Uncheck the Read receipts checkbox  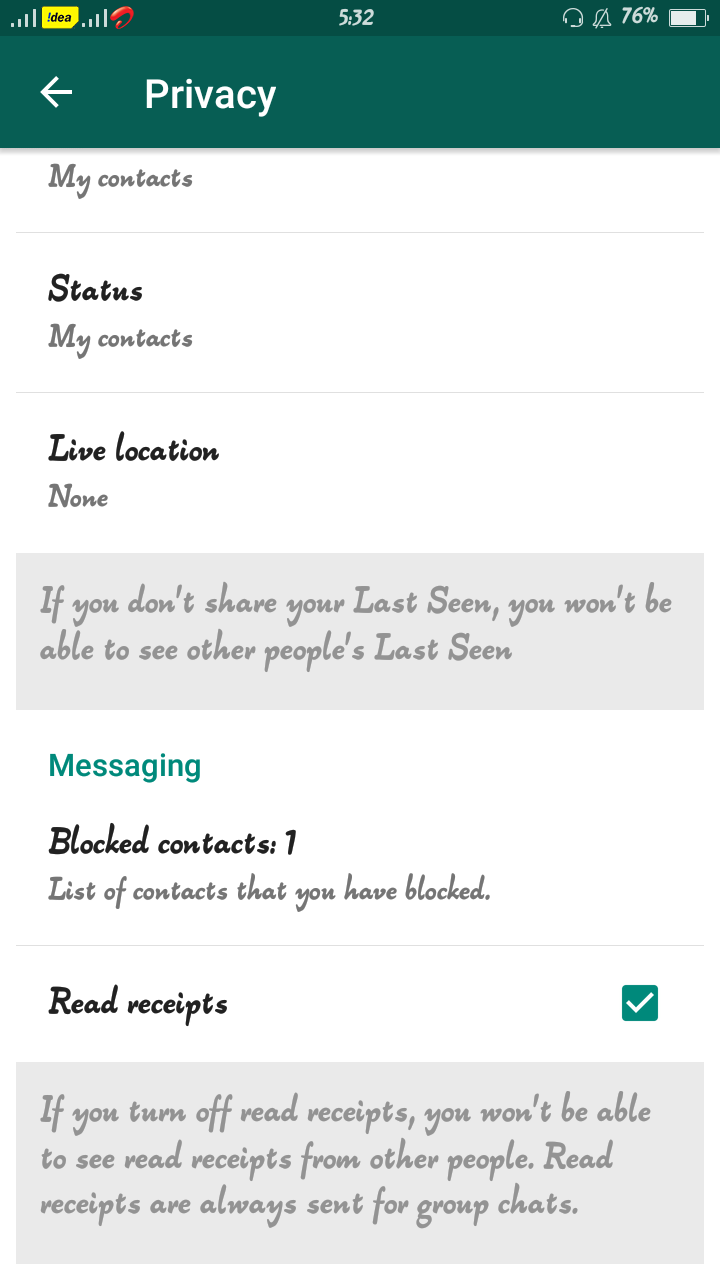click(x=640, y=1003)
